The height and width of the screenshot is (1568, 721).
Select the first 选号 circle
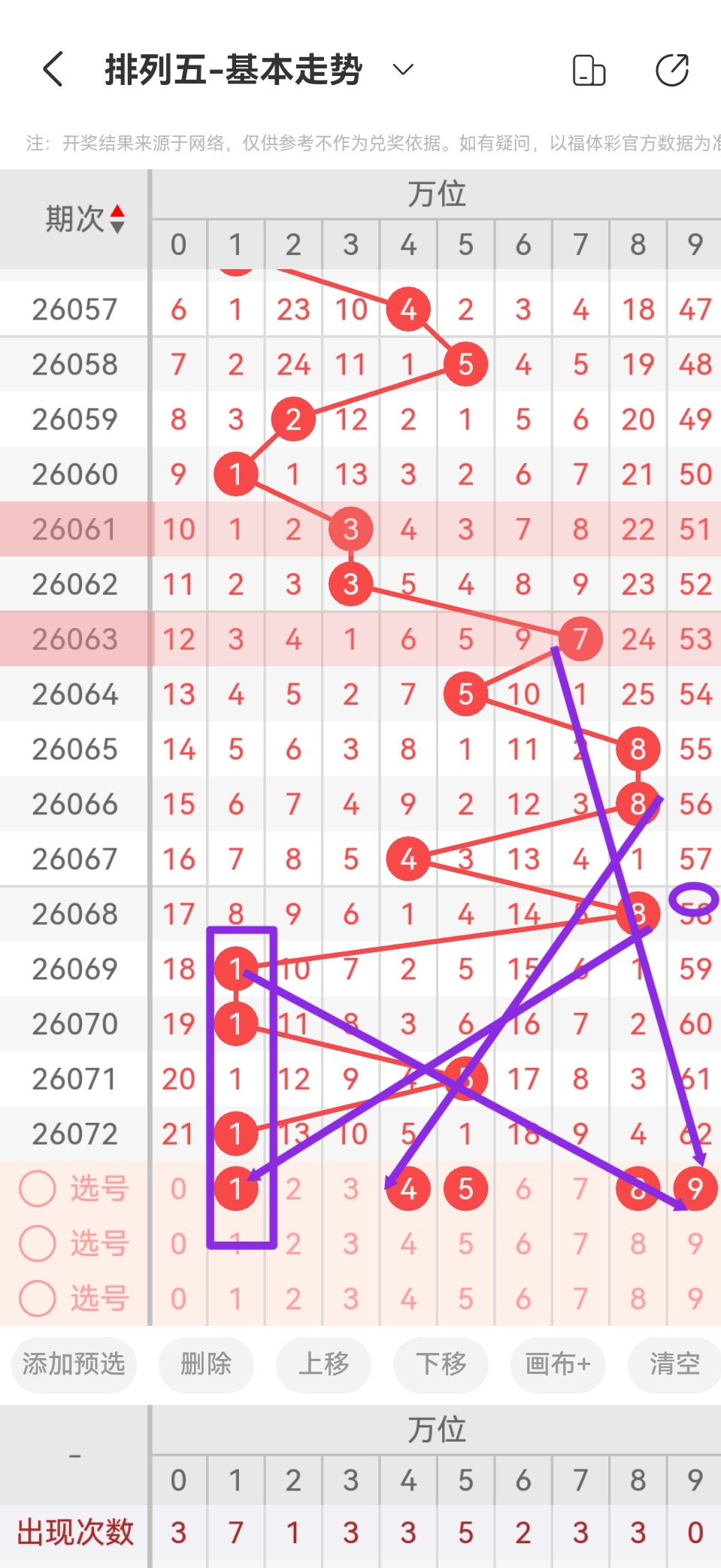pyautogui.click(x=38, y=1189)
